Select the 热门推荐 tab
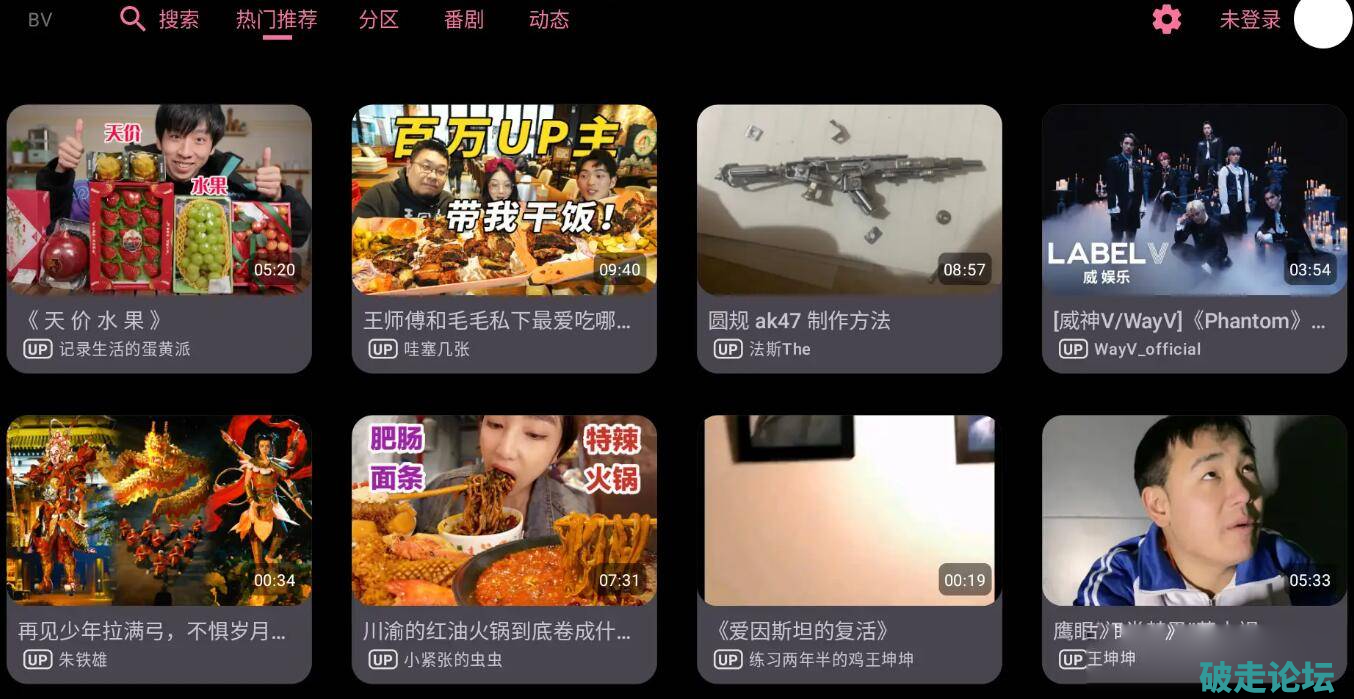 click(x=276, y=20)
